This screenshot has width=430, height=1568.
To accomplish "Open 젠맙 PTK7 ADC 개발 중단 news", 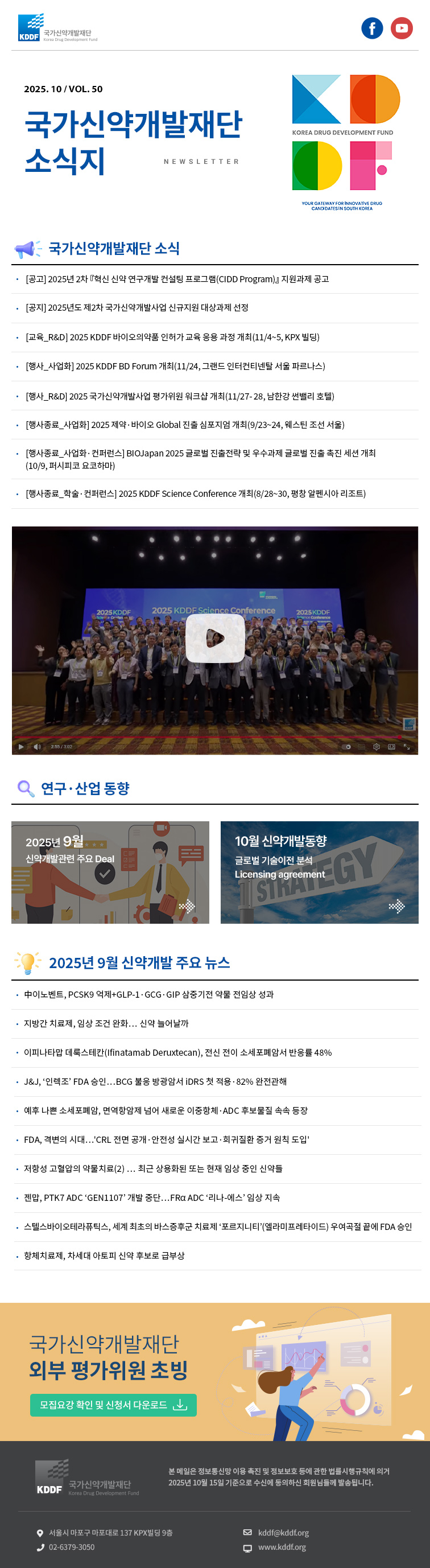I will (x=151, y=1198).
